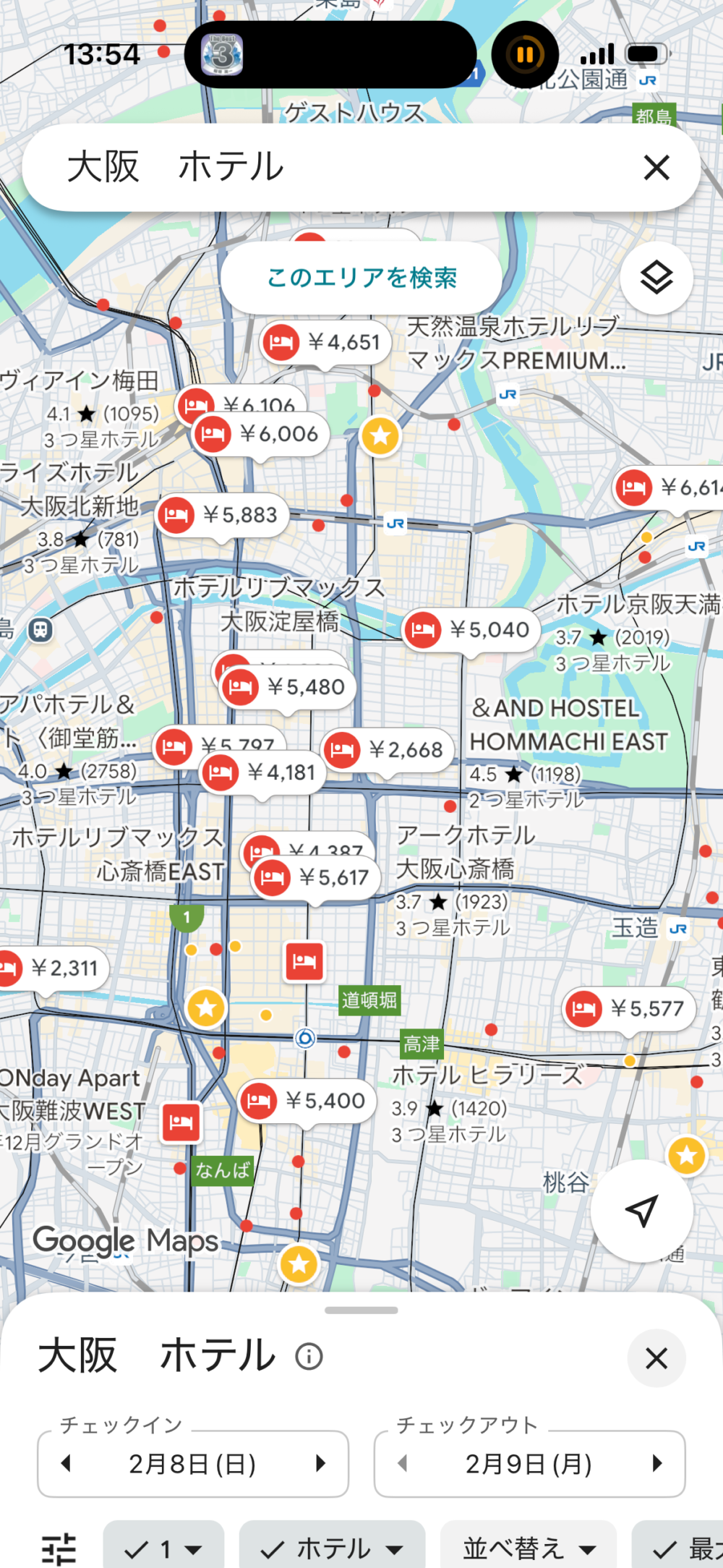
Task: Tap the ￥5,400 hotel marker
Action: (x=307, y=1102)
